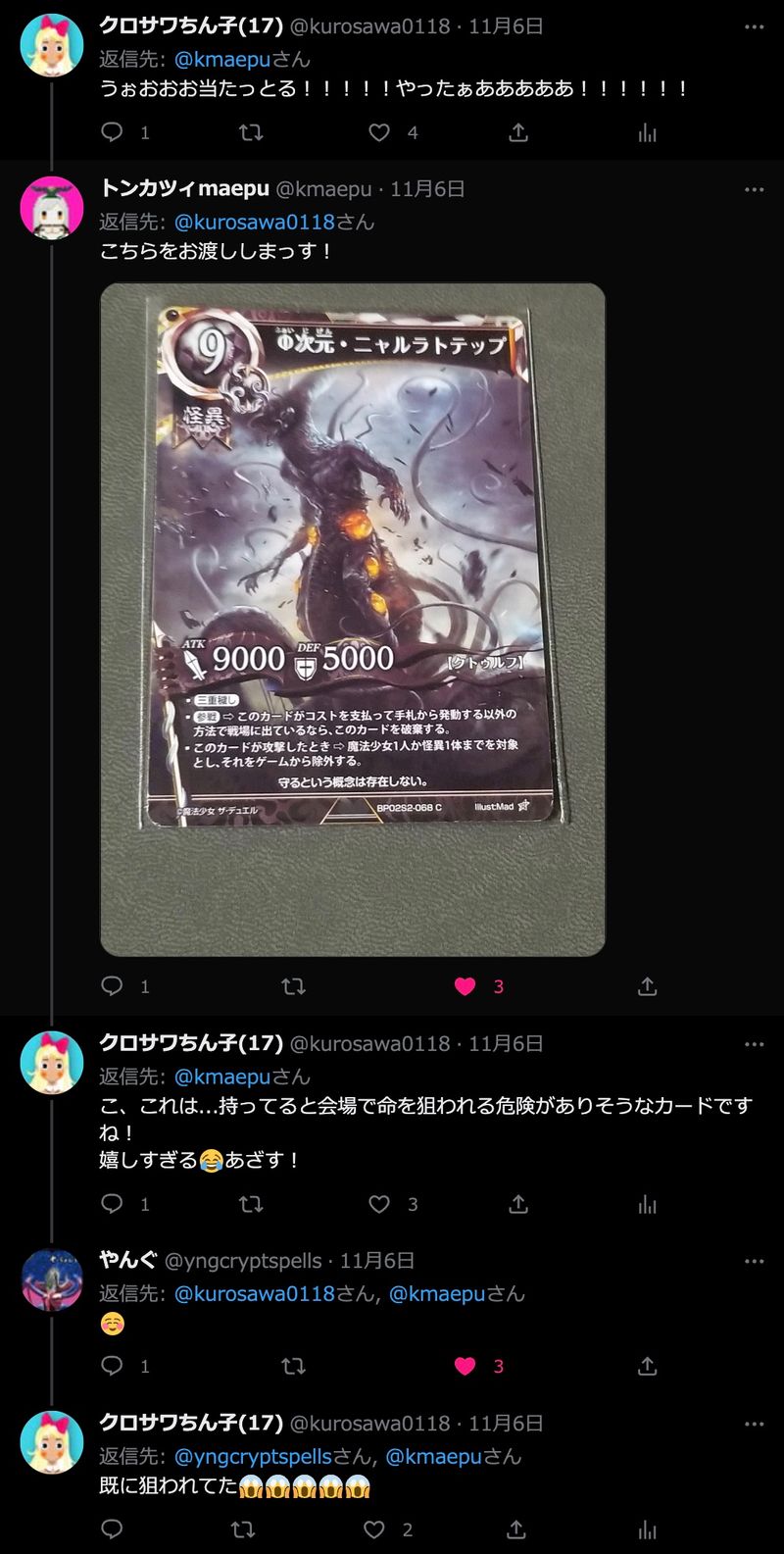The width and height of the screenshot is (784, 1554).
Task: Open overflow menu on トンカツィmaepu's tweet
Action: point(754,188)
